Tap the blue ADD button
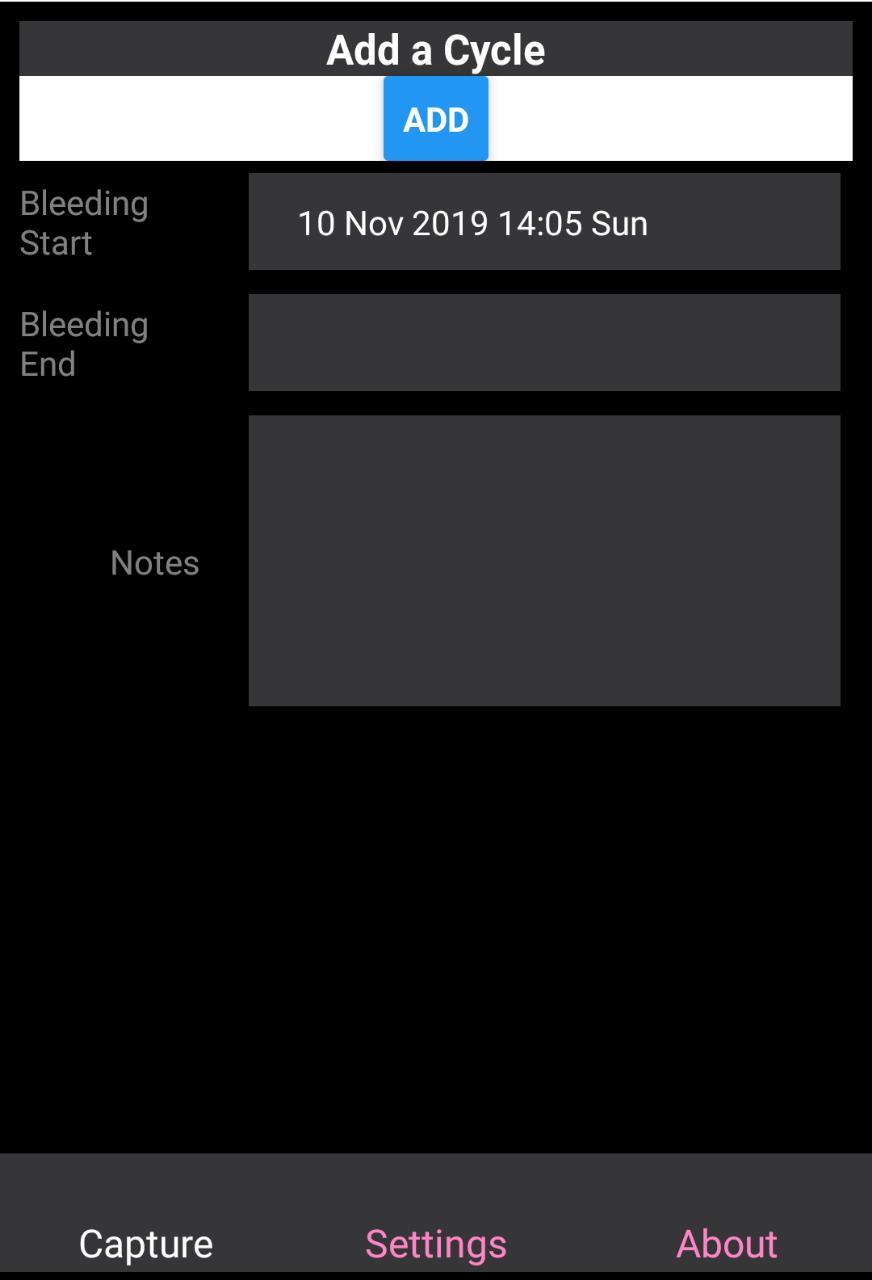 (x=436, y=119)
